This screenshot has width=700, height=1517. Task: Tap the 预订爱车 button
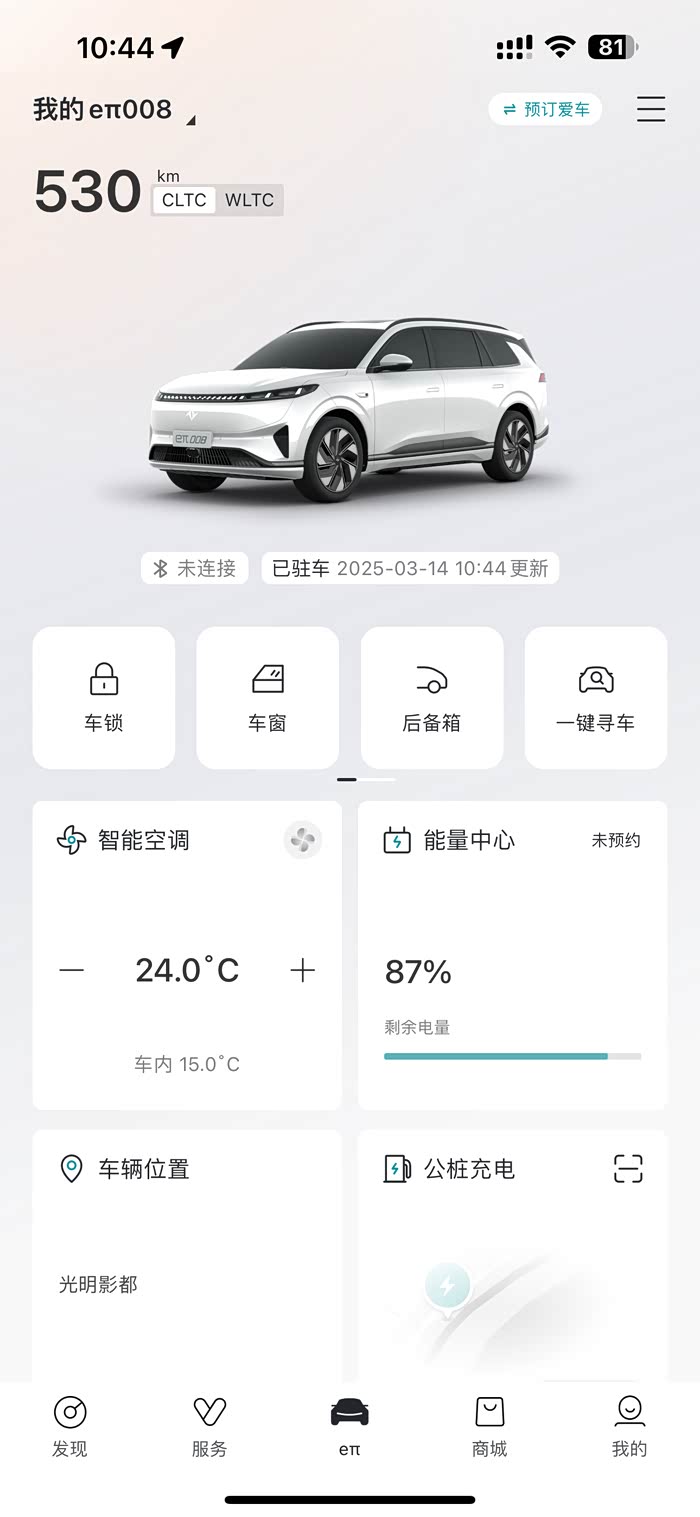pyautogui.click(x=545, y=109)
